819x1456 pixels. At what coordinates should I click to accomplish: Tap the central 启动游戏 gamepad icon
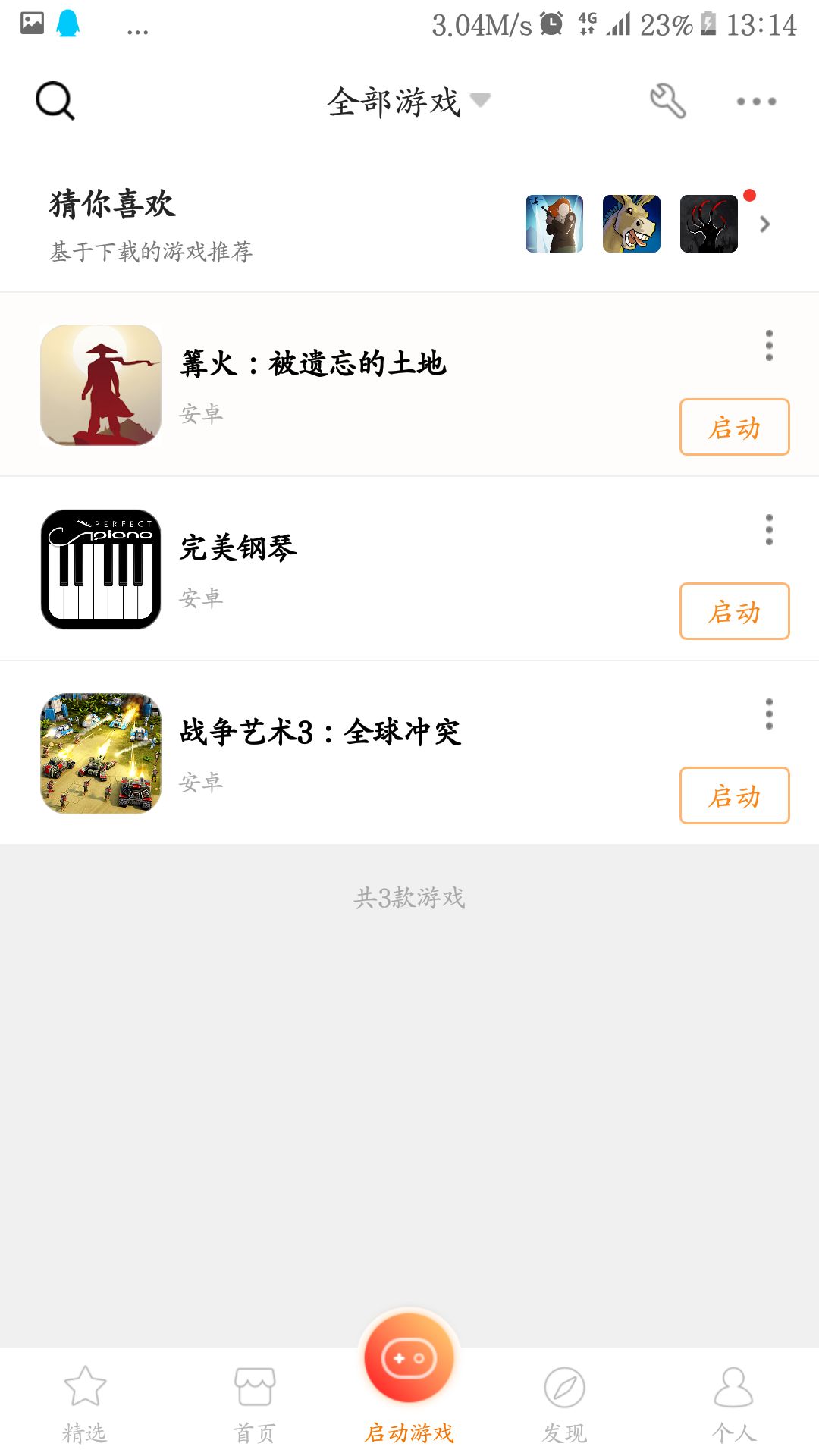coord(409,1357)
